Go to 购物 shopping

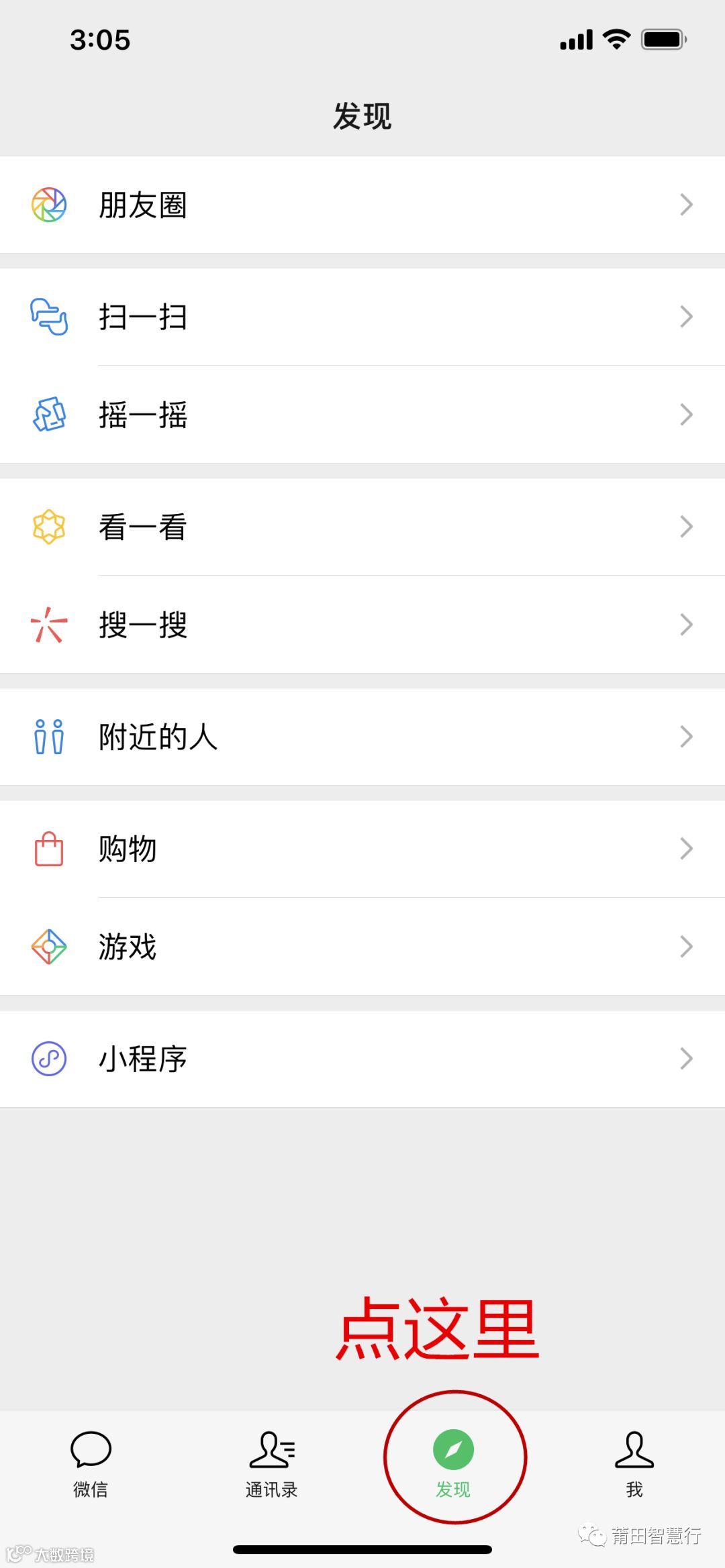pos(362,849)
